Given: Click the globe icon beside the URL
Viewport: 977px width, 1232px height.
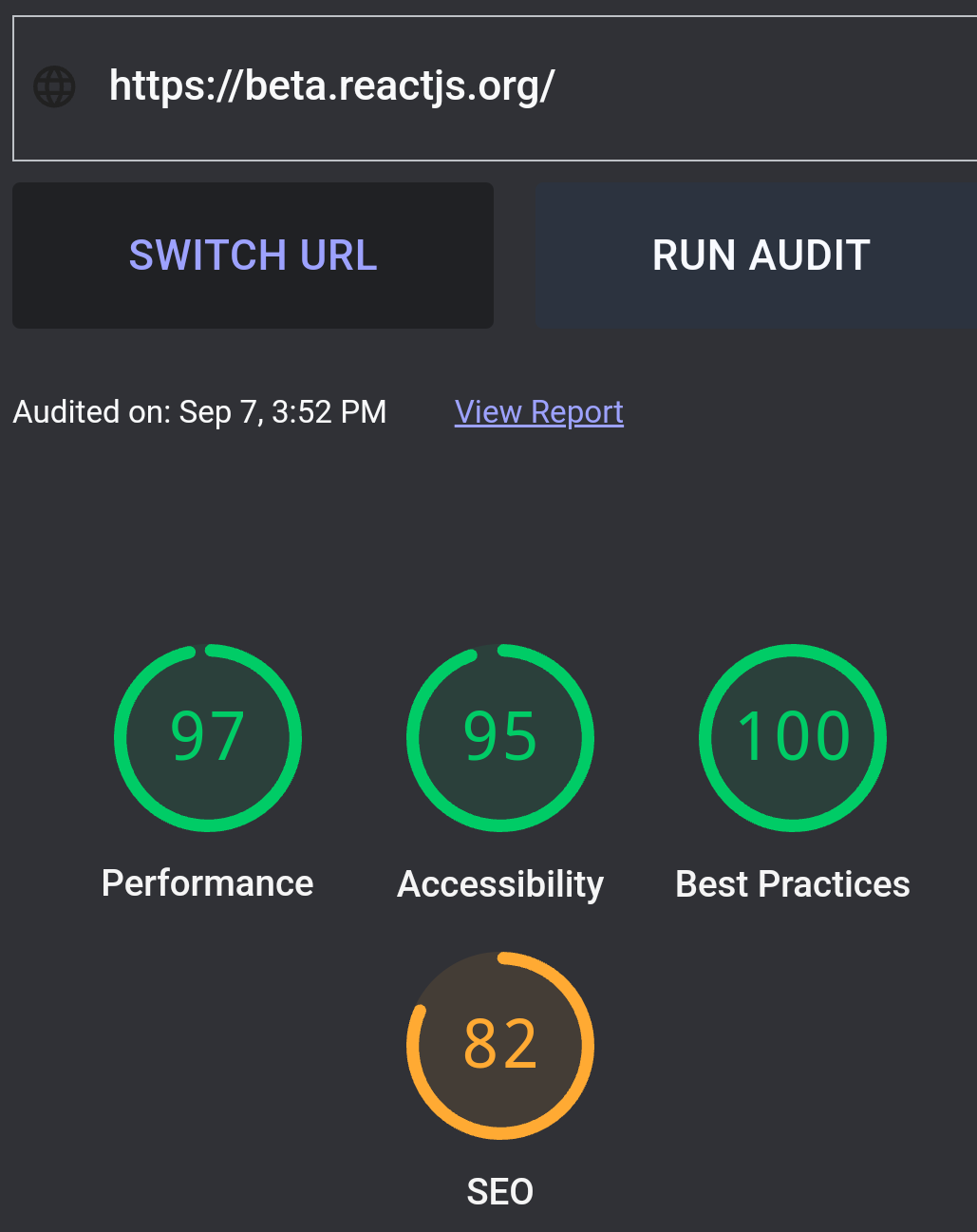Looking at the screenshot, I should tap(54, 86).
